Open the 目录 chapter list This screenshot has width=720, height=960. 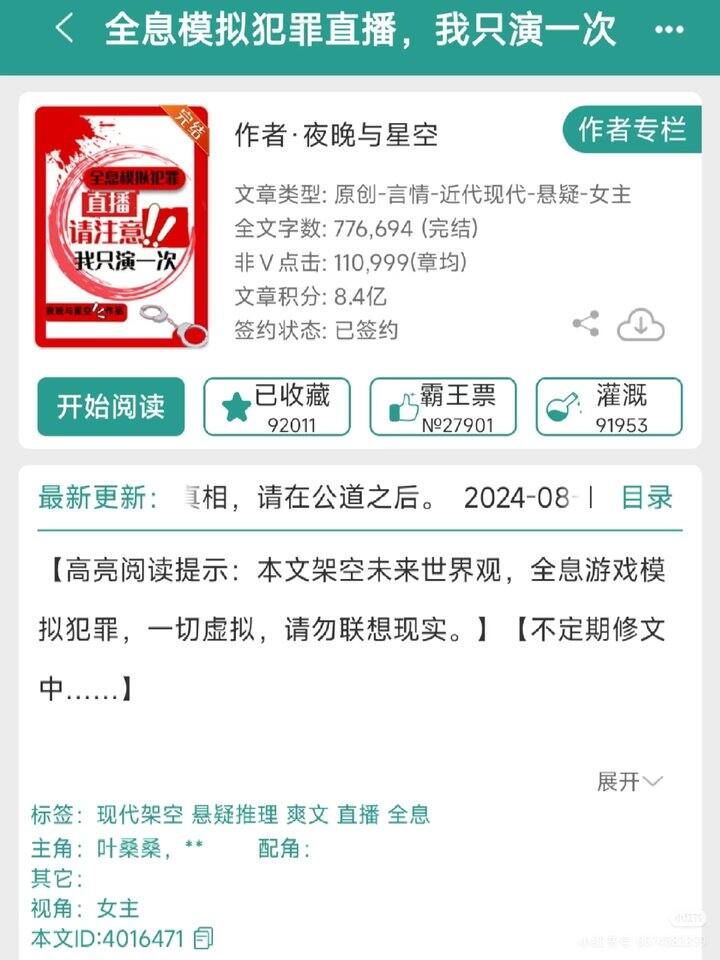click(647, 497)
